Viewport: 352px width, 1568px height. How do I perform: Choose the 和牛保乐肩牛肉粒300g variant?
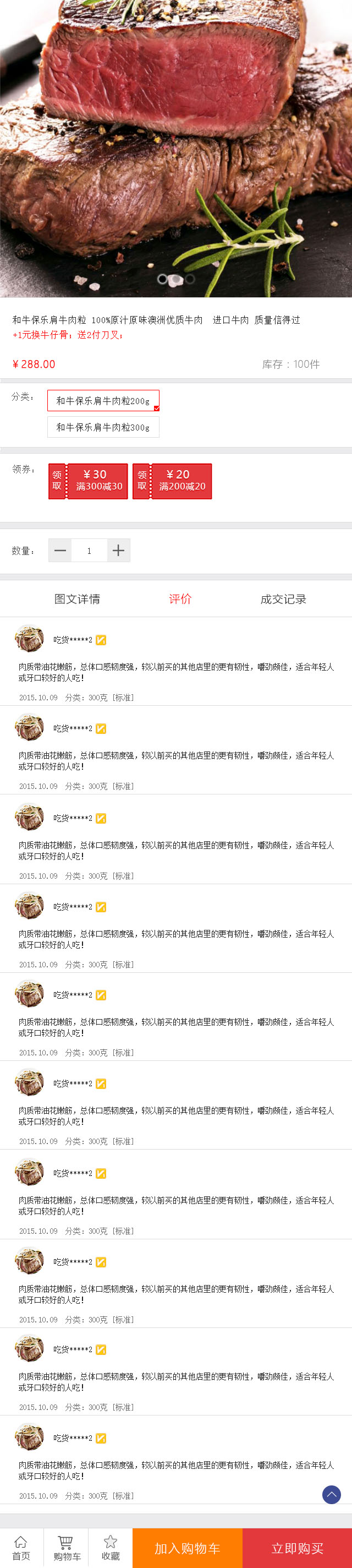coord(103,427)
